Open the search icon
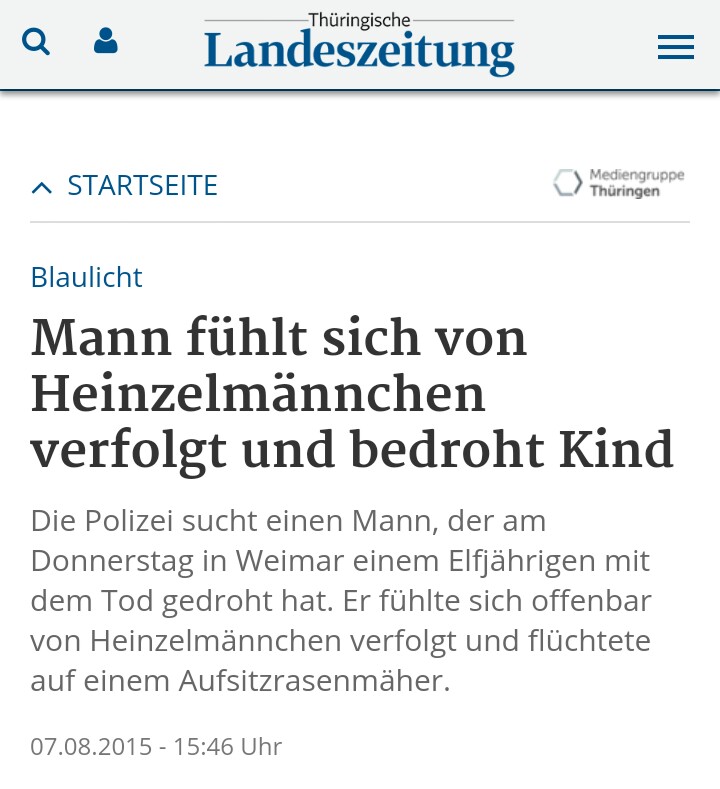This screenshot has width=720, height=789. point(36,42)
